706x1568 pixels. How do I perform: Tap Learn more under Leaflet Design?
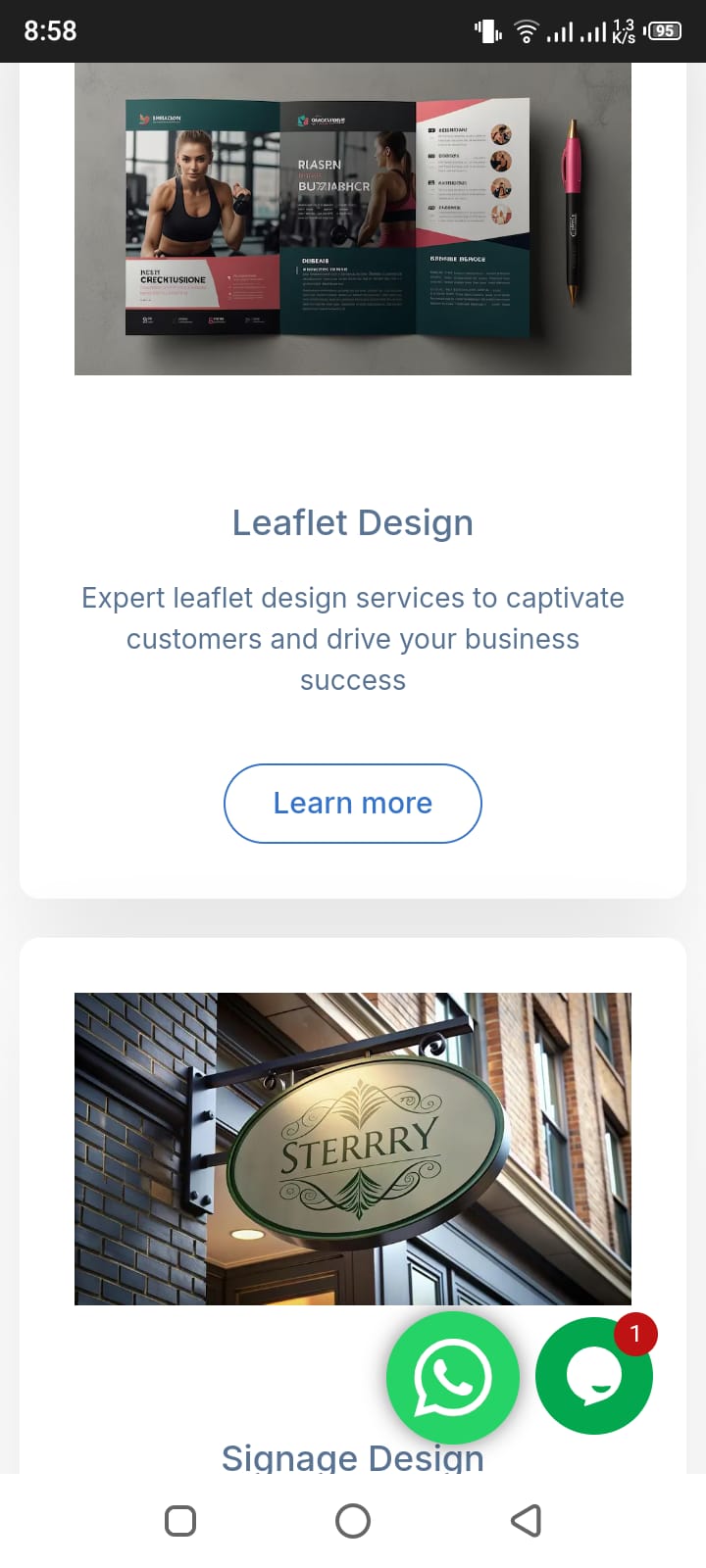[x=353, y=804]
